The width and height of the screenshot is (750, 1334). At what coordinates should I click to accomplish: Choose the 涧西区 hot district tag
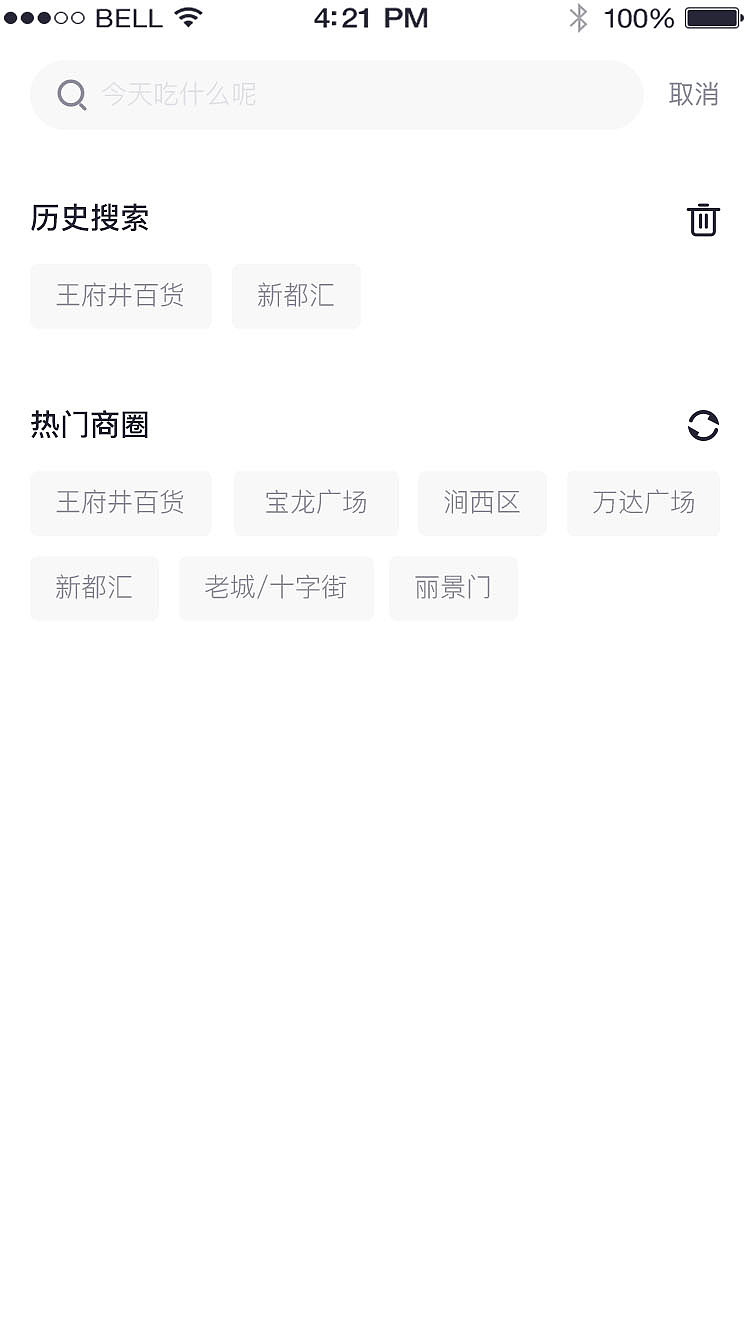[482, 503]
